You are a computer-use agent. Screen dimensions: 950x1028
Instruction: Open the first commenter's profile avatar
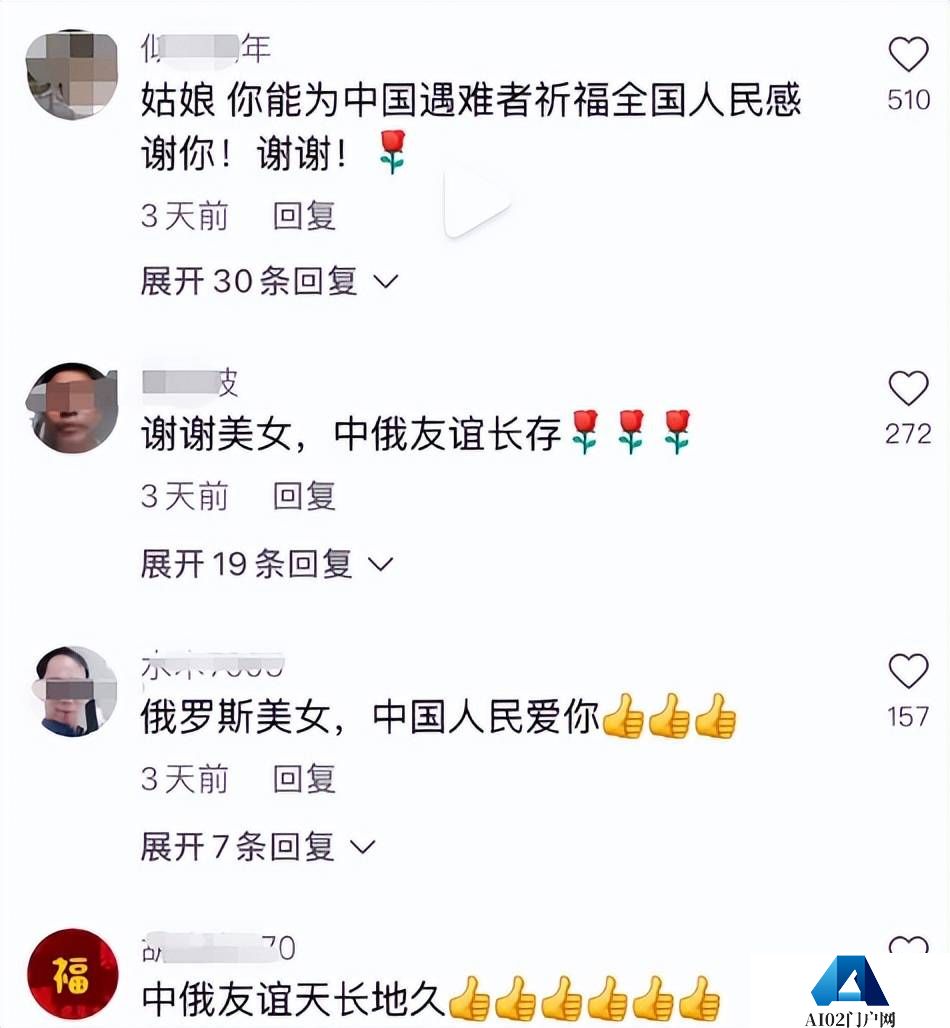click(x=70, y=75)
